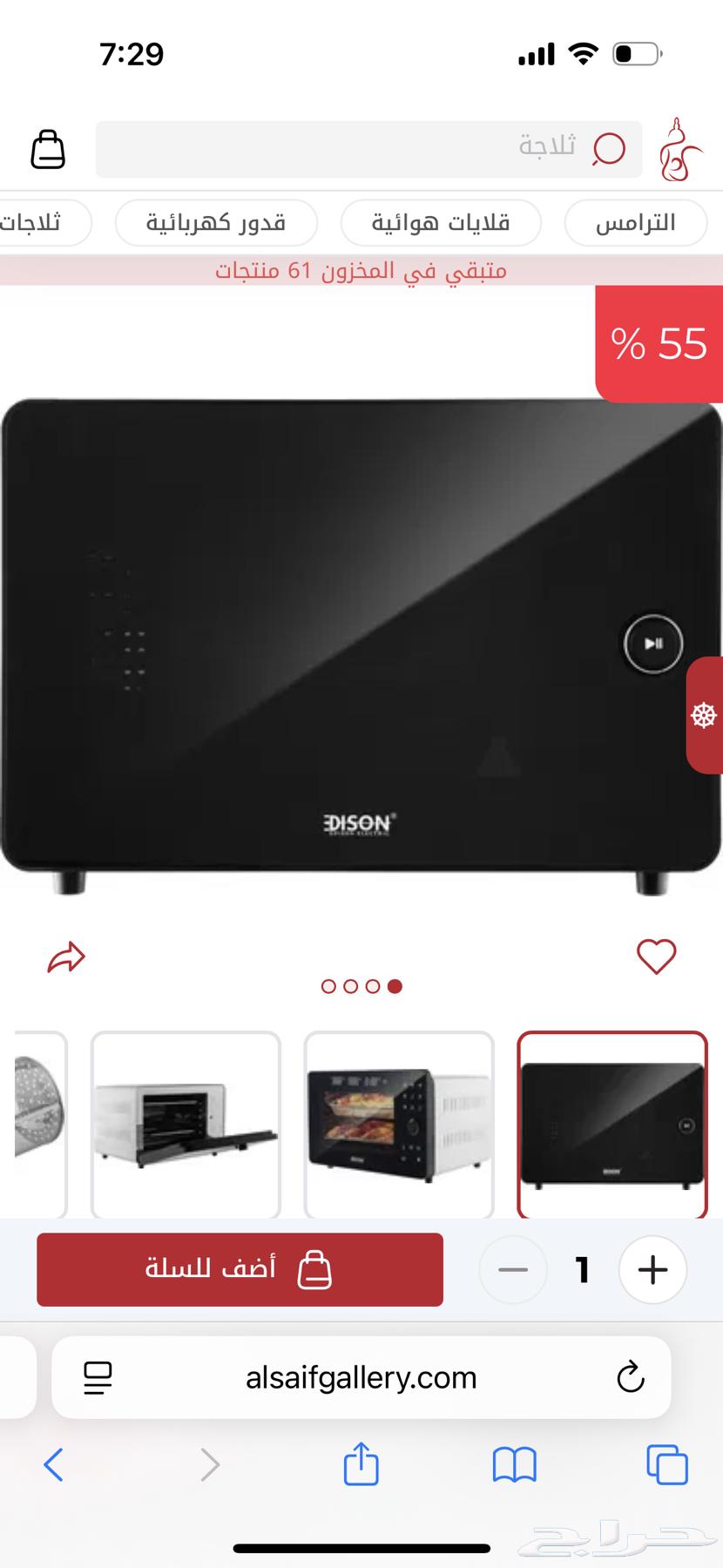
Task: Share this product with the arrow icon
Action: 66,957
